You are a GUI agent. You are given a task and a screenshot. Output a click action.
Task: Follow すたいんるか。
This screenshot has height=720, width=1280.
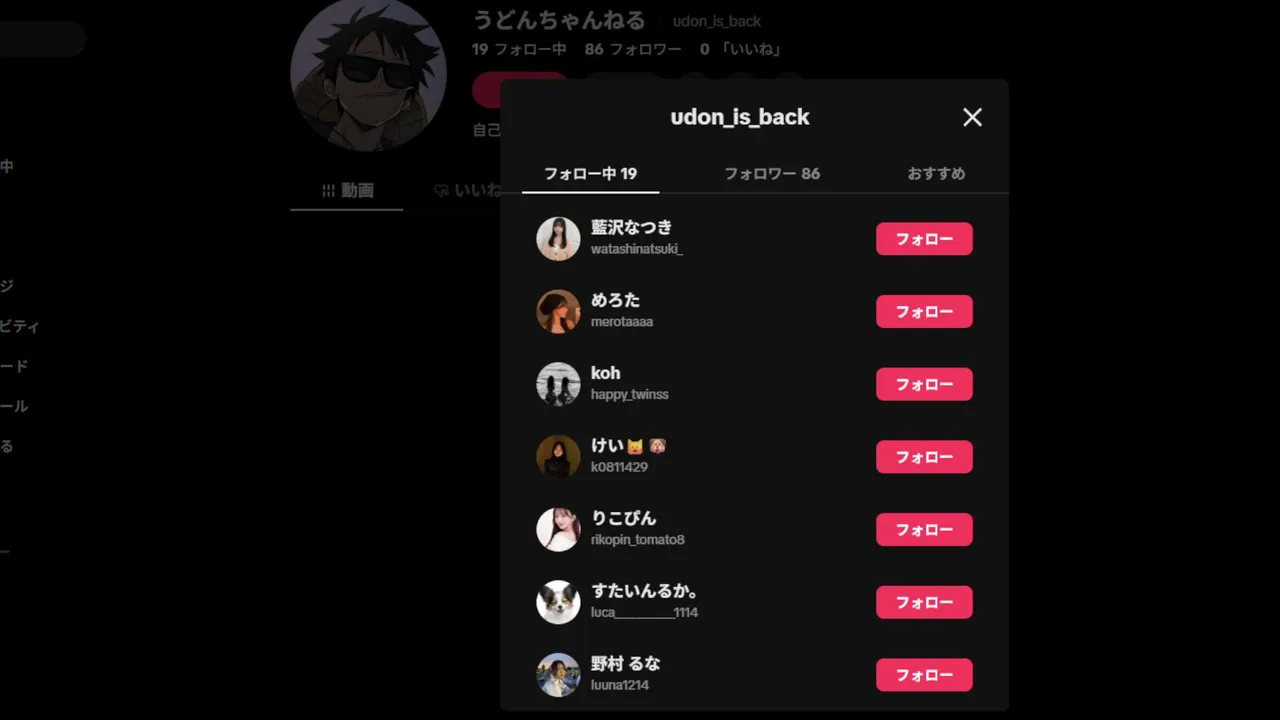click(x=924, y=602)
